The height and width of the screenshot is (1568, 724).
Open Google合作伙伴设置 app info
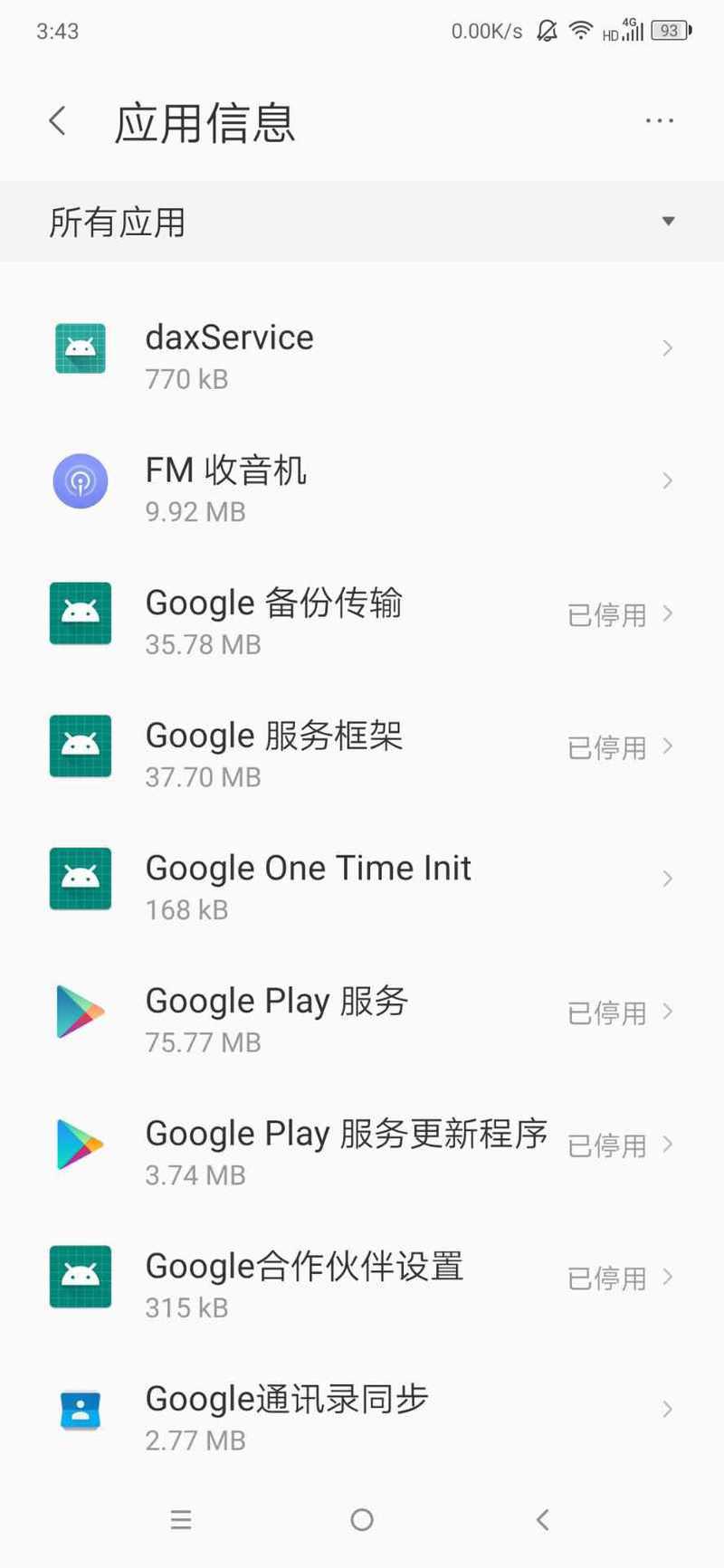click(x=362, y=1277)
